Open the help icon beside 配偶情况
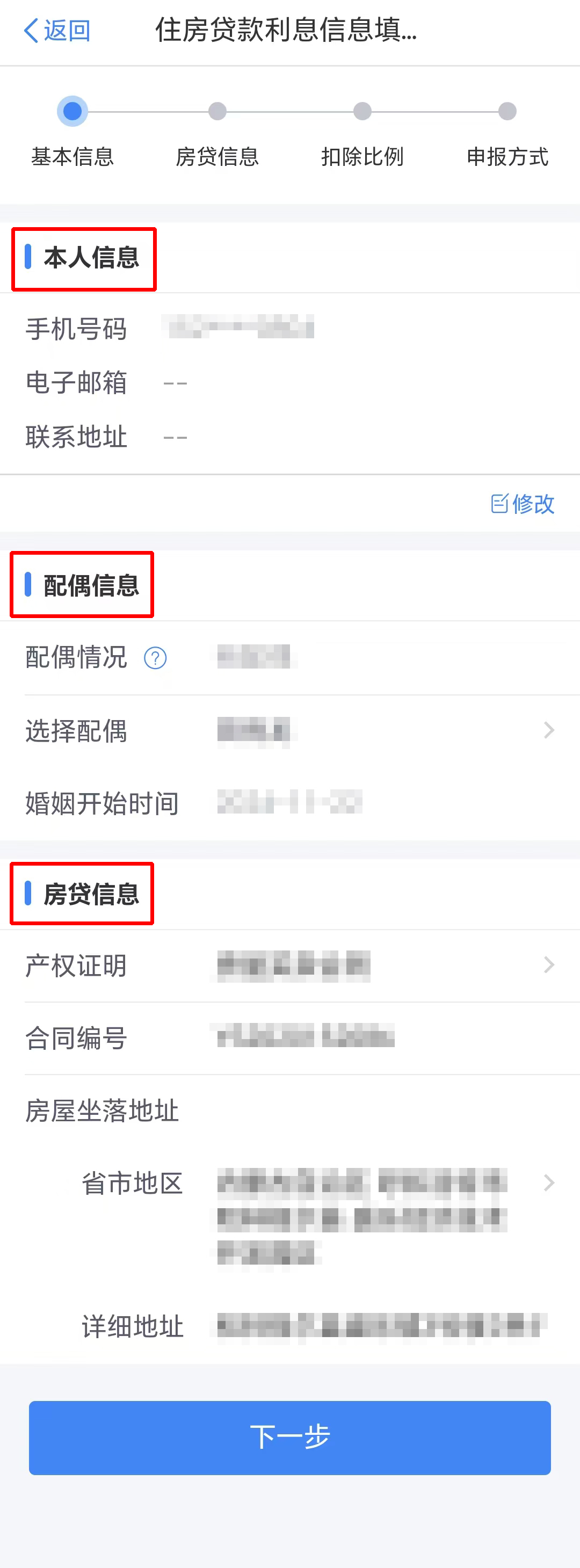Screen dimensions: 580x1568 (x=155, y=658)
